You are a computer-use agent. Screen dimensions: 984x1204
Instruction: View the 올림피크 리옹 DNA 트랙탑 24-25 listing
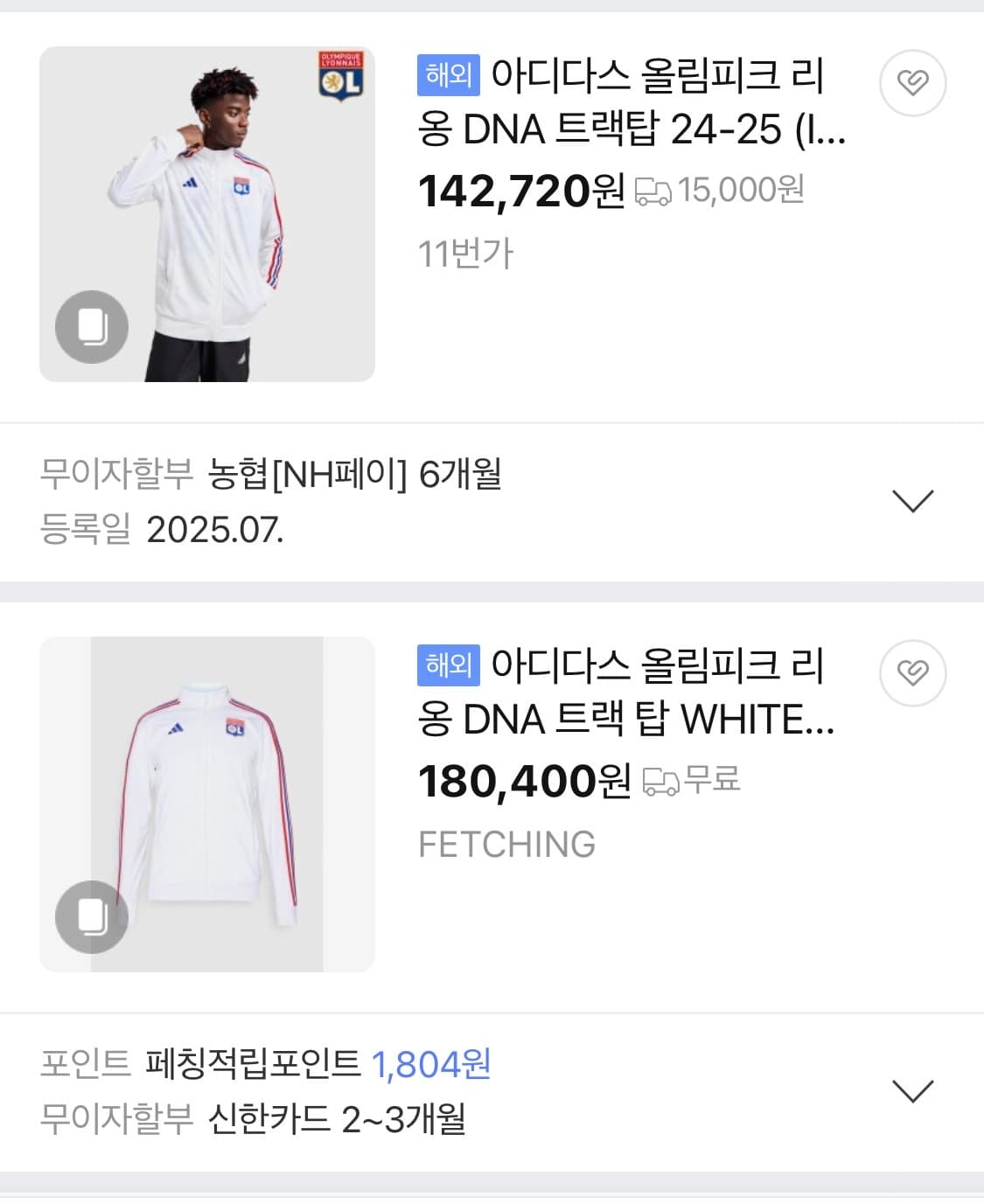pyautogui.click(x=630, y=102)
